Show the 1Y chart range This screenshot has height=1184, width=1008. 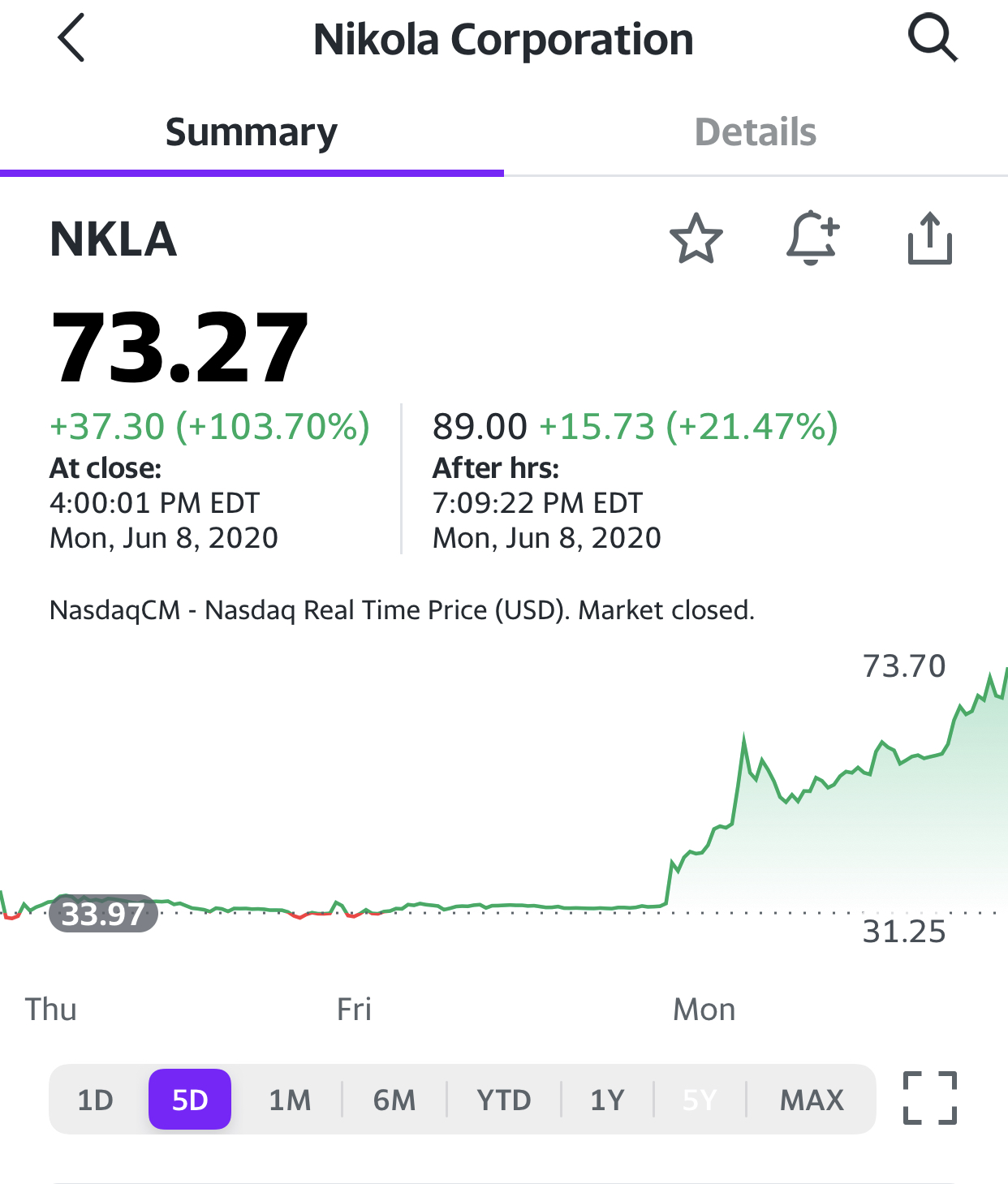607,1100
